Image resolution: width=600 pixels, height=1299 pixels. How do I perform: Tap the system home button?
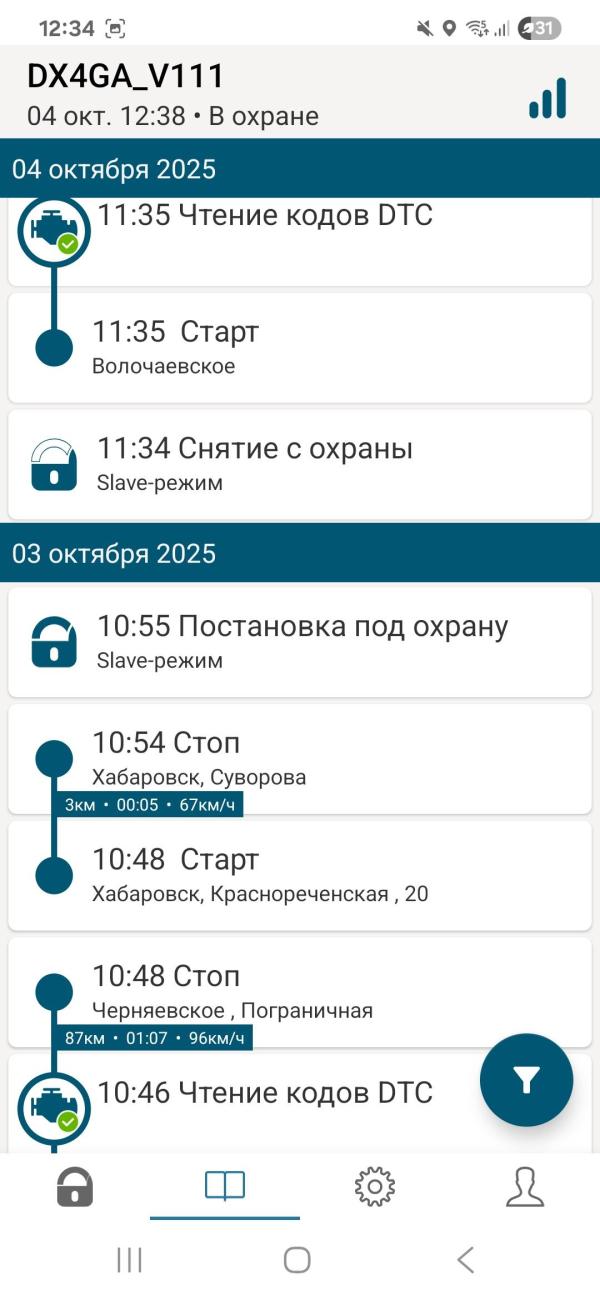point(297,1260)
